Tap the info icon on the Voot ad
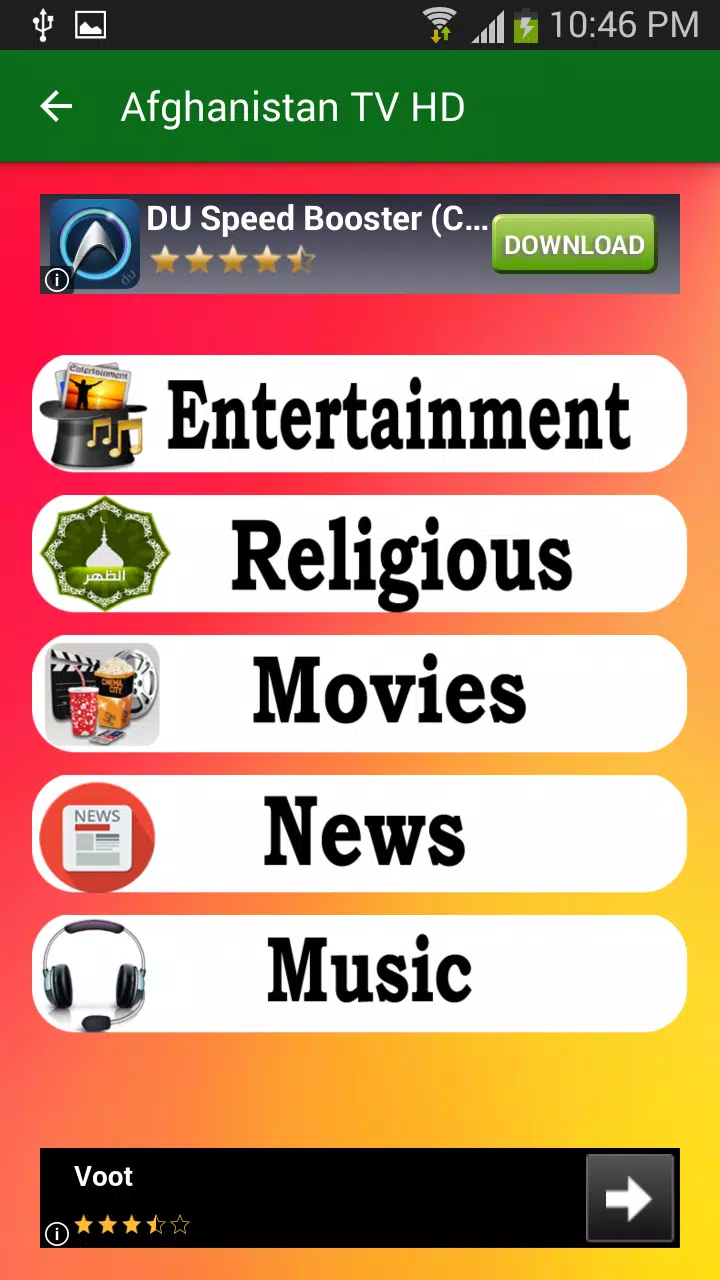720x1280 pixels. tap(57, 1233)
